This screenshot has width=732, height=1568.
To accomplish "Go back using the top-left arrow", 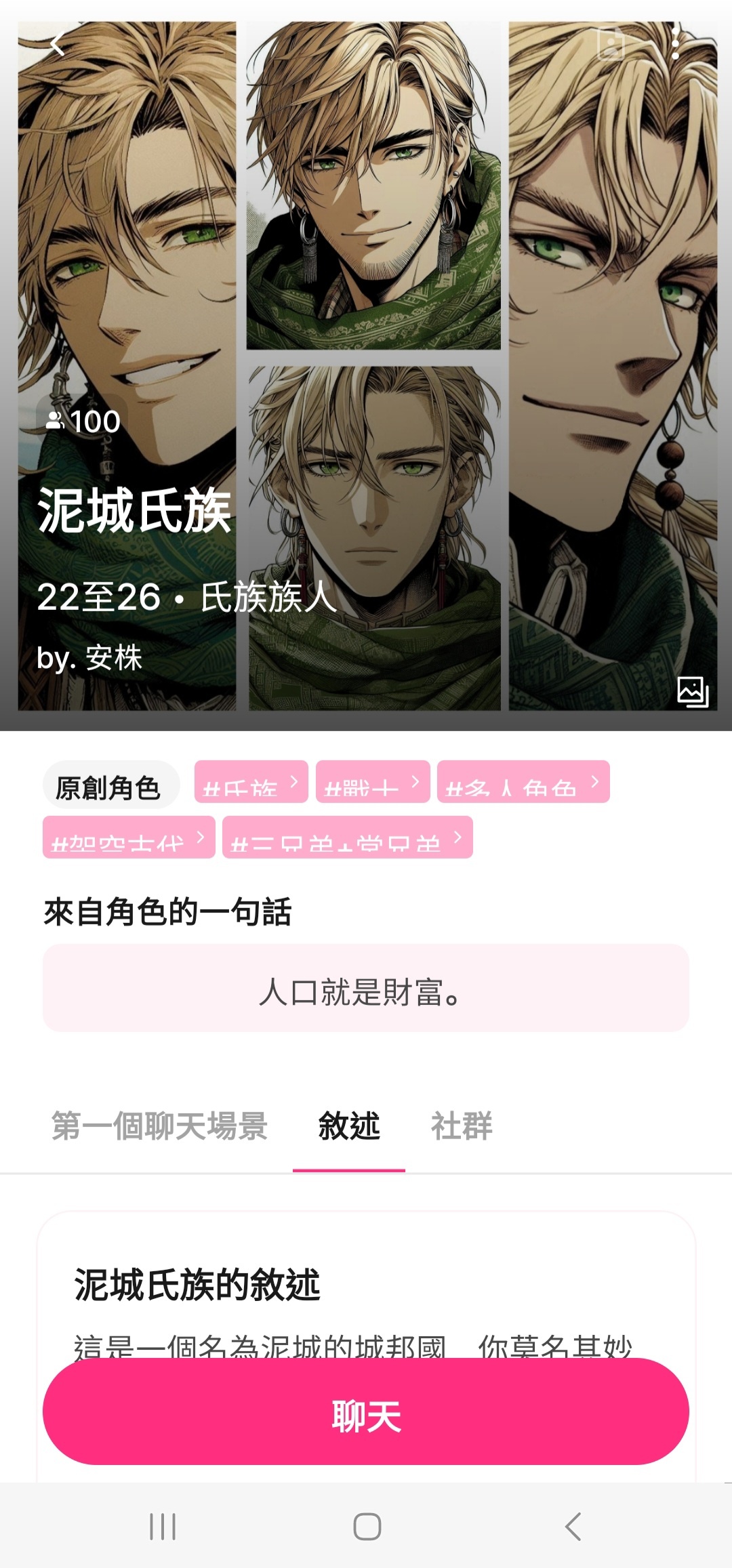I will pyautogui.click(x=57, y=45).
